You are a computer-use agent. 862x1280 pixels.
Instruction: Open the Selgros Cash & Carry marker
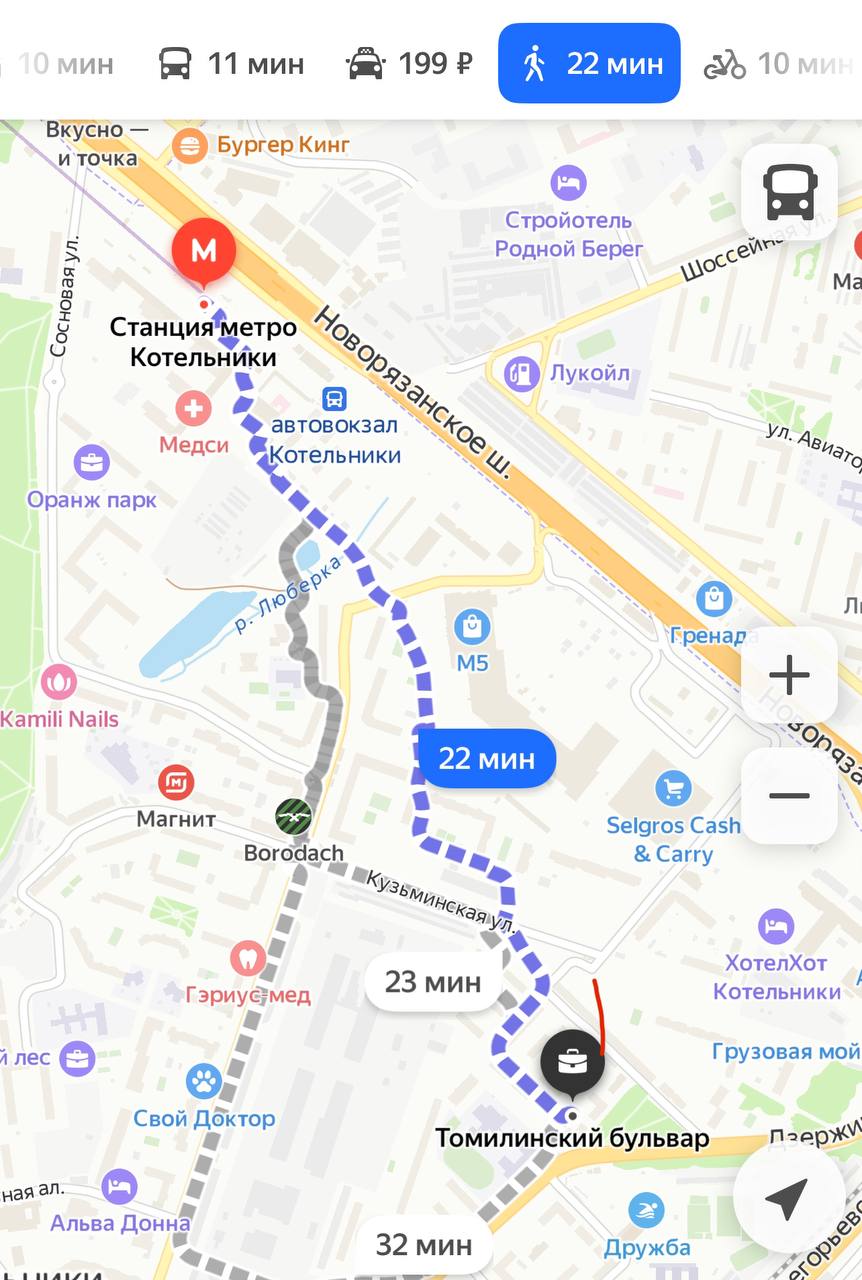click(673, 789)
